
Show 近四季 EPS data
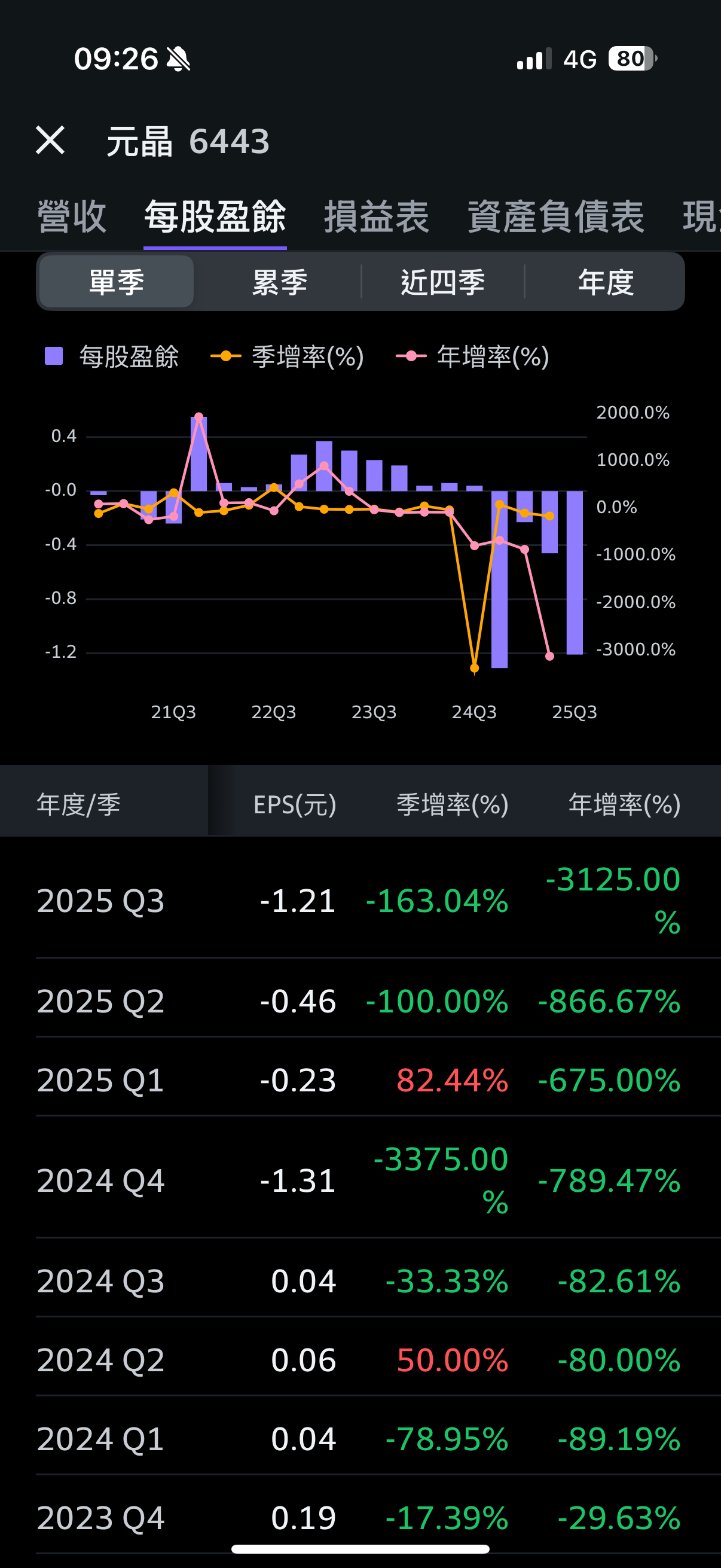point(442,282)
